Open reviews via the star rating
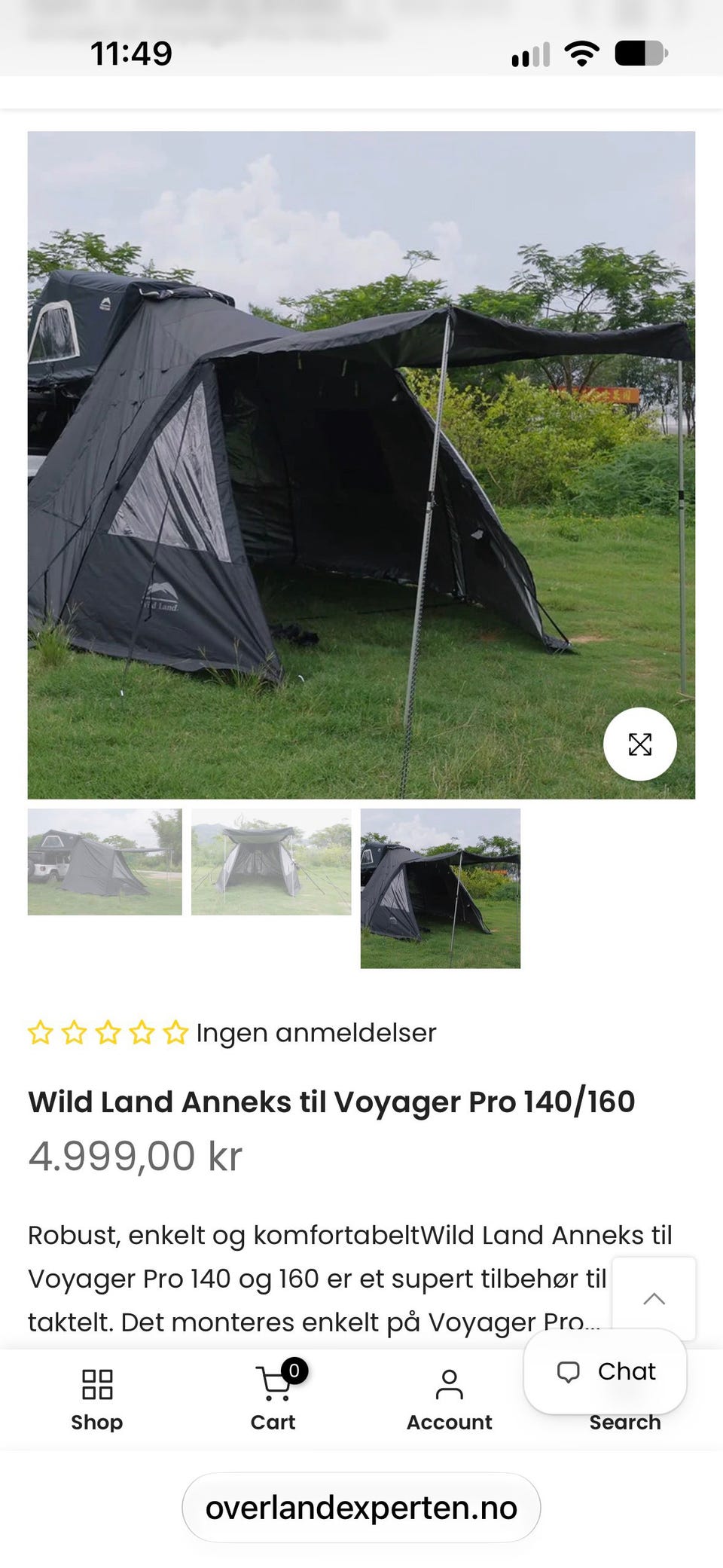Image resolution: width=723 pixels, height=1568 pixels. [108, 1032]
